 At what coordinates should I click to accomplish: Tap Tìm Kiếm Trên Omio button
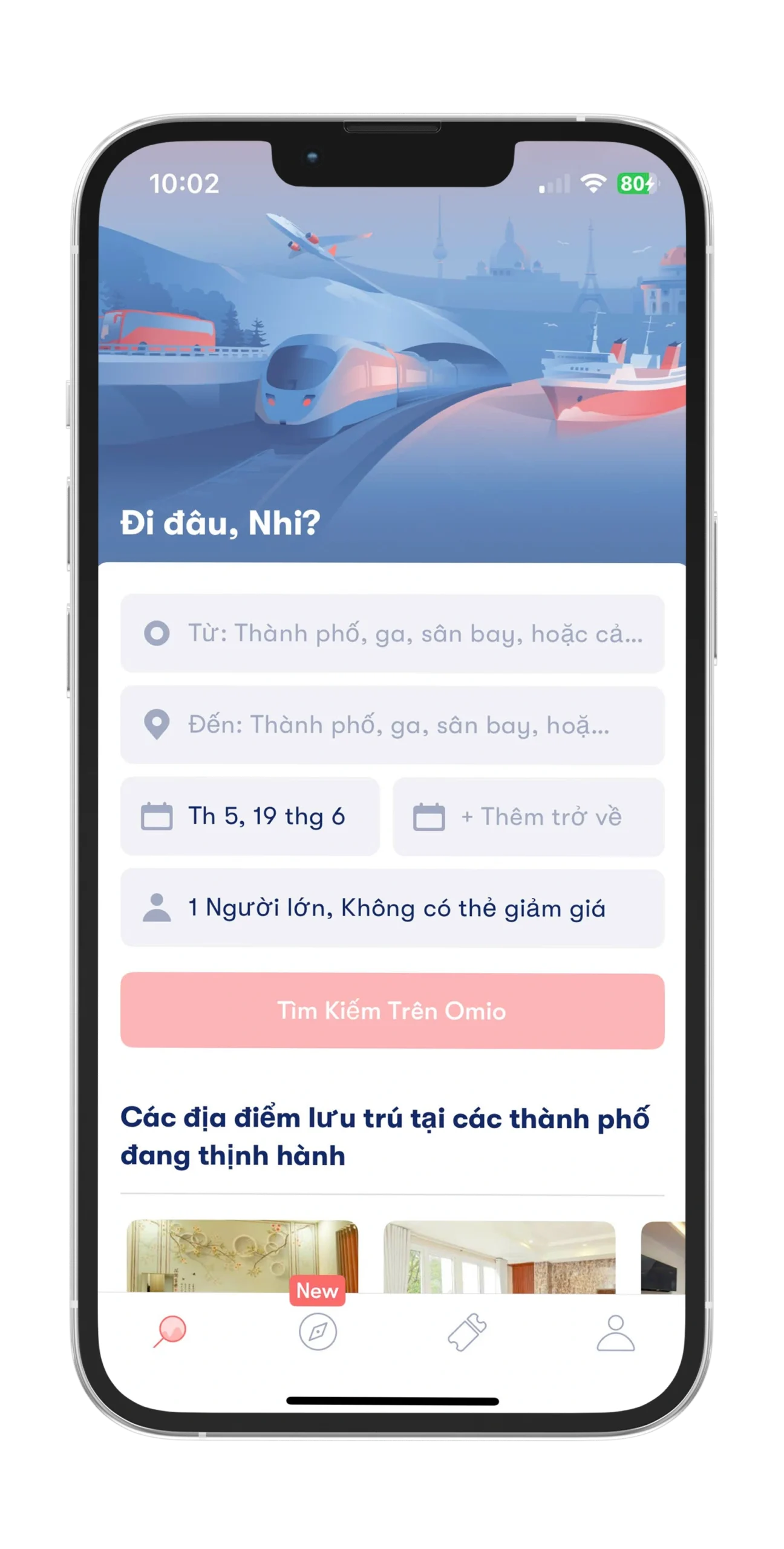point(392,1011)
